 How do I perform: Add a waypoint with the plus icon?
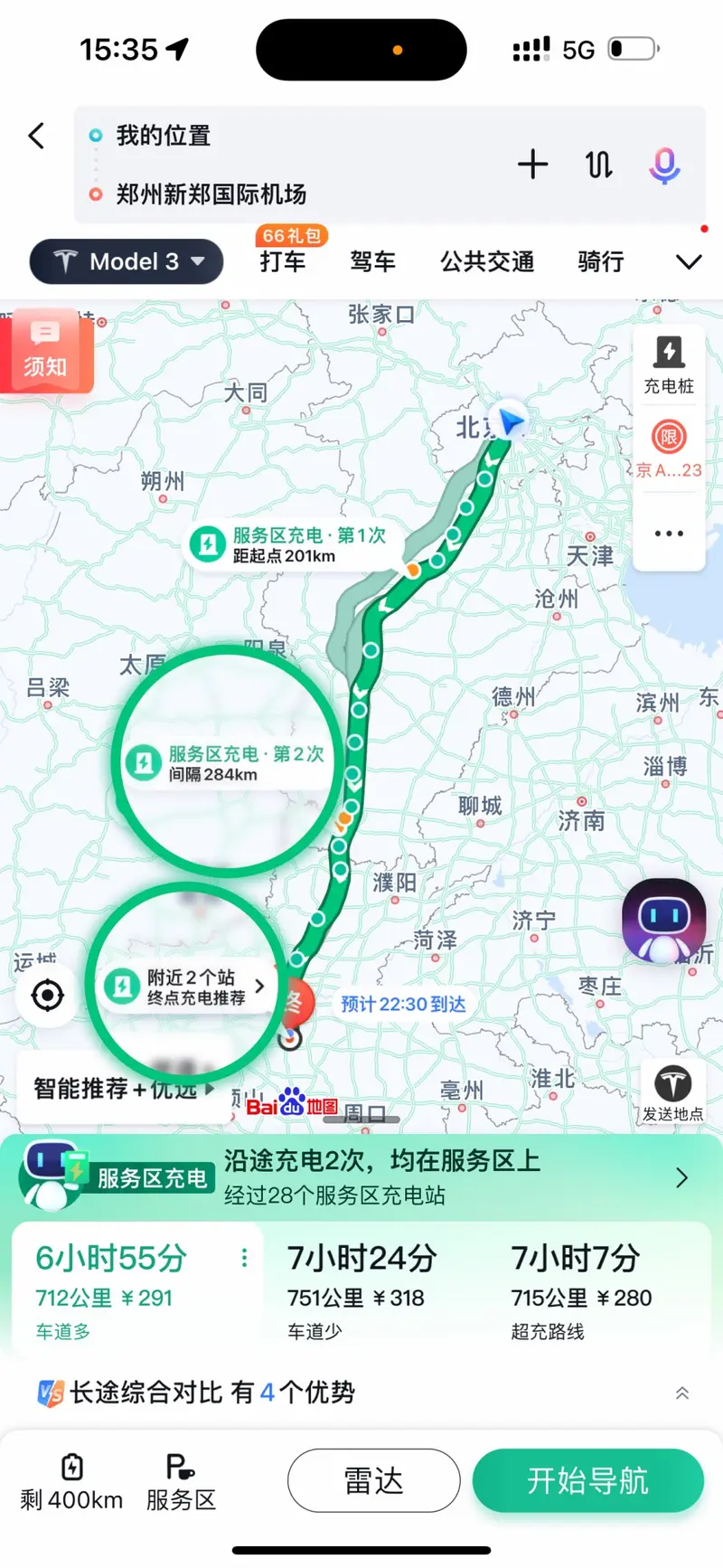pyautogui.click(x=532, y=165)
